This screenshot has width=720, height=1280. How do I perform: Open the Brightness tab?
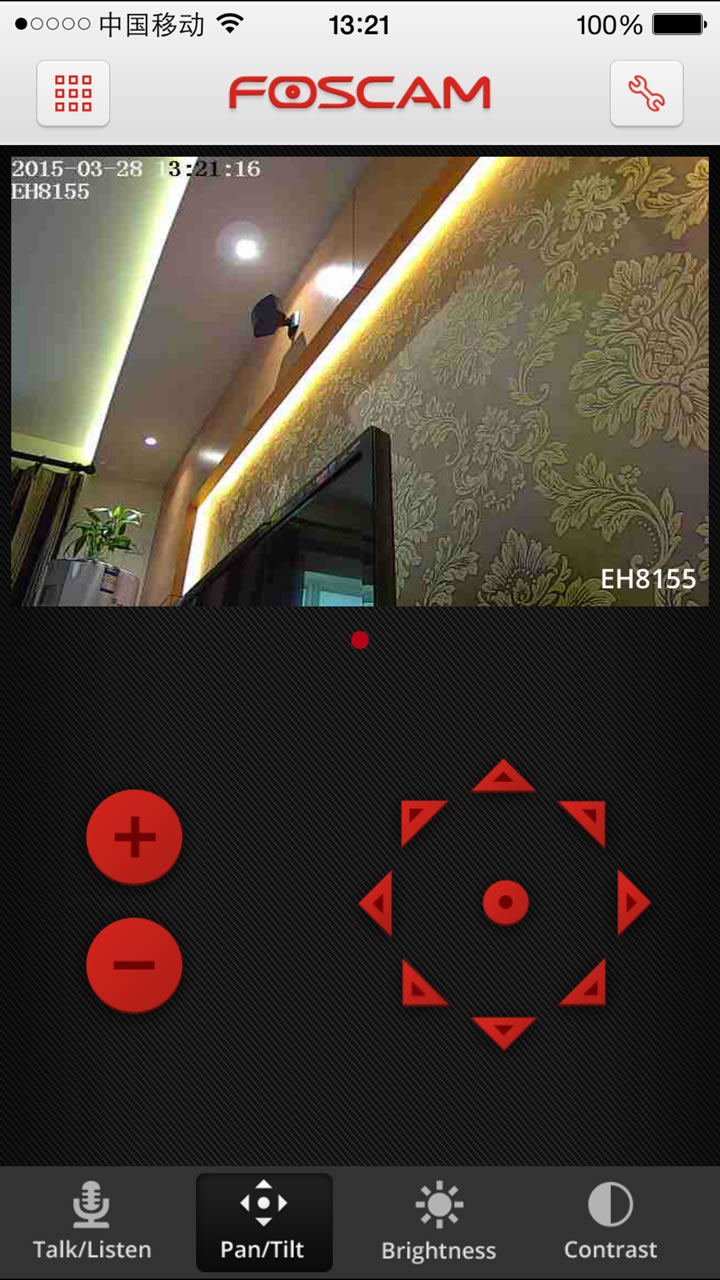click(x=438, y=1222)
